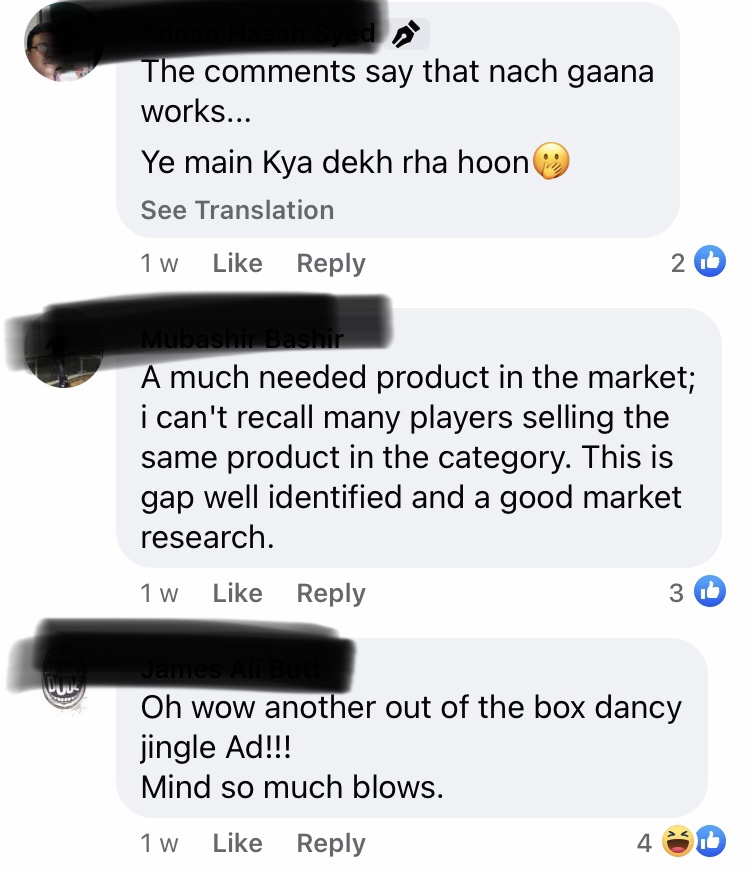This screenshot has height=874, width=749.
Task: Like the 'dancy jingle Ad' comment
Action: 237,844
